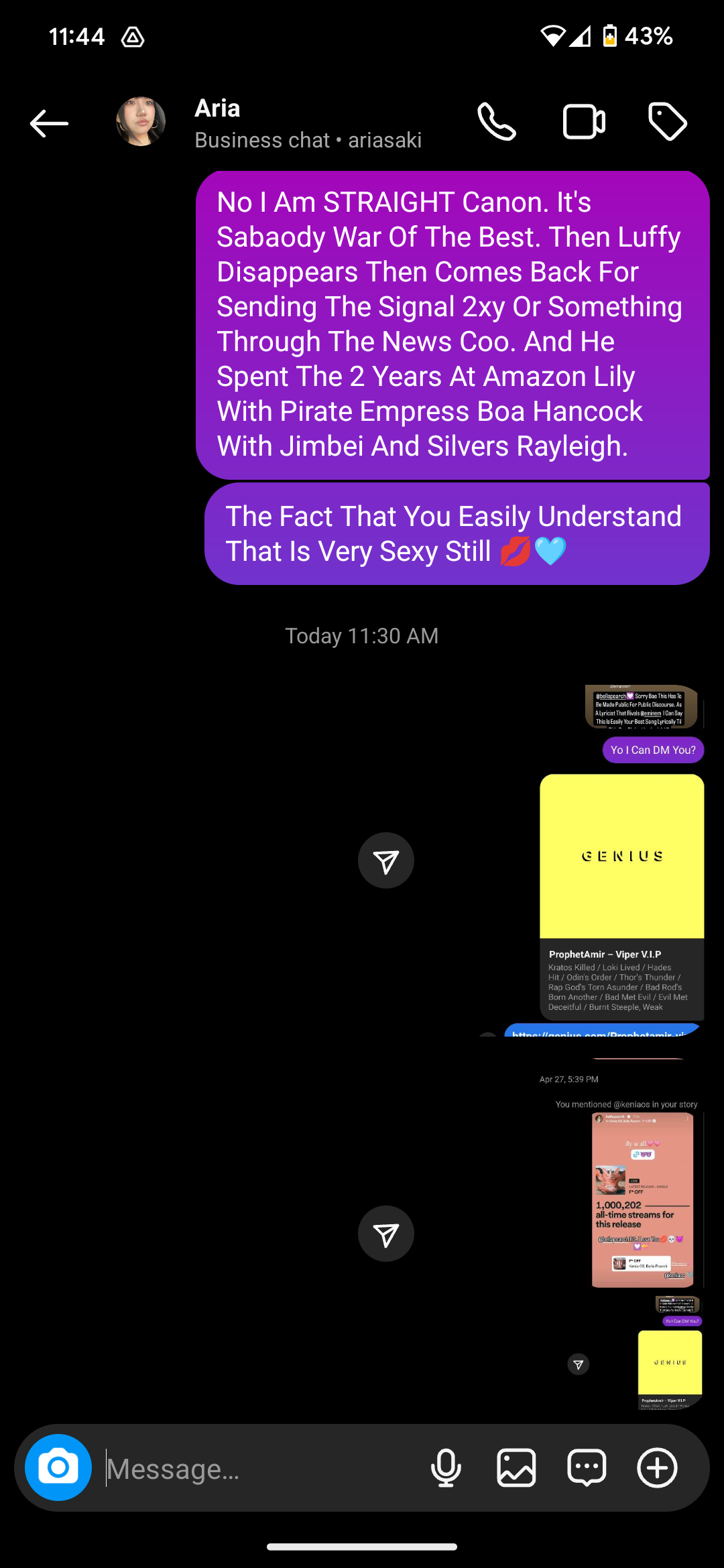Open saved replies chat bubble icon
Screen dimensions: 724x1568
[587, 1467]
